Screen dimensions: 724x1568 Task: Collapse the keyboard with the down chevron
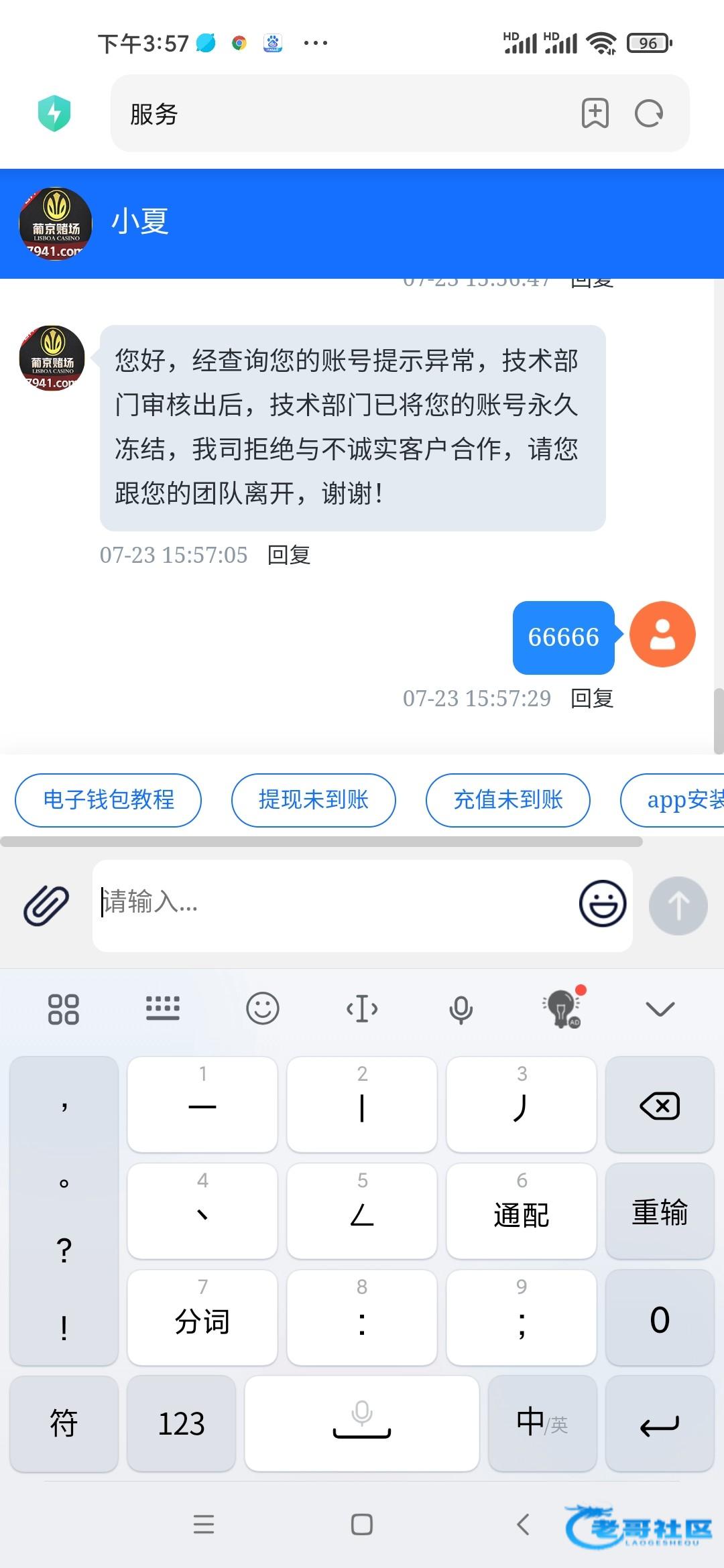click(x=660, y=1008)
